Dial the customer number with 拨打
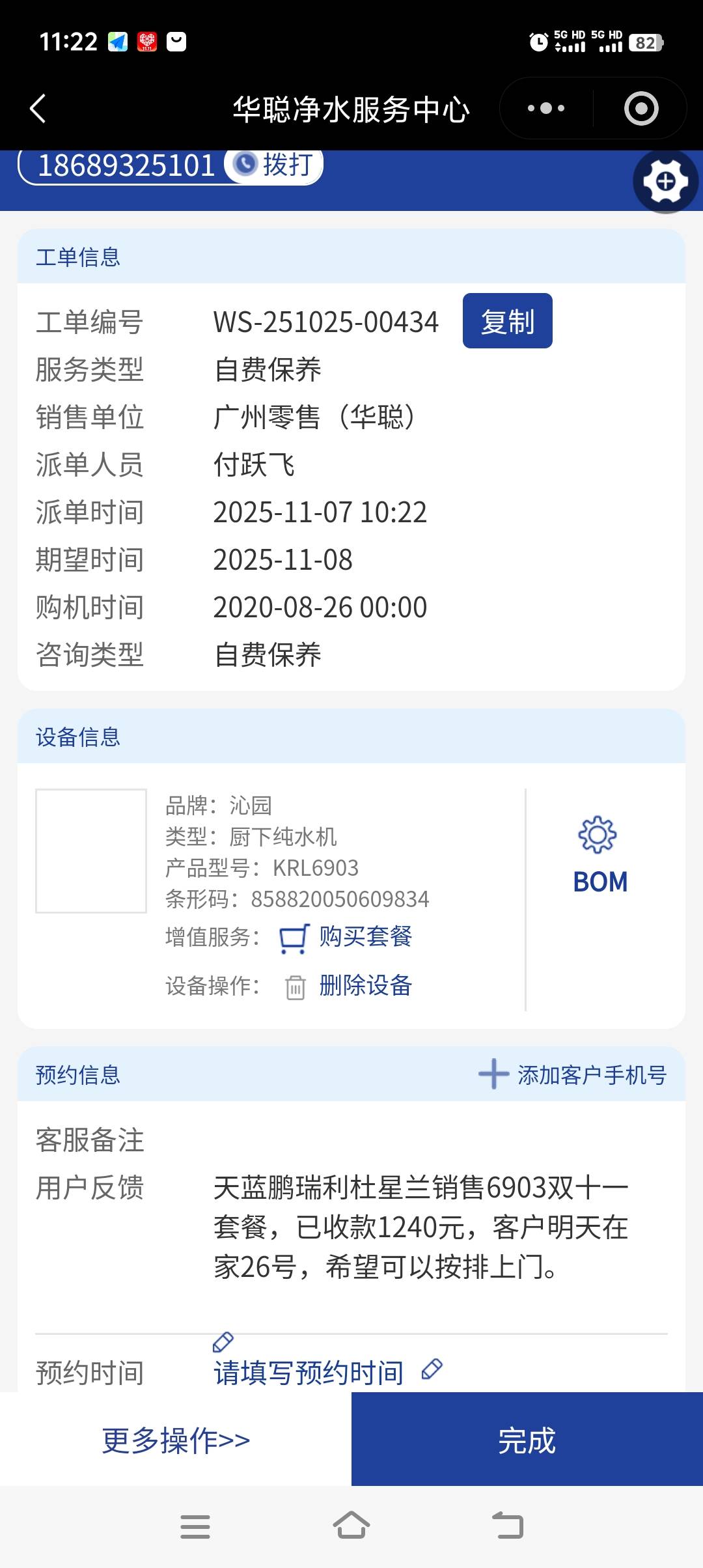The width and height of the screenshot is (703, 1568). 275,165
